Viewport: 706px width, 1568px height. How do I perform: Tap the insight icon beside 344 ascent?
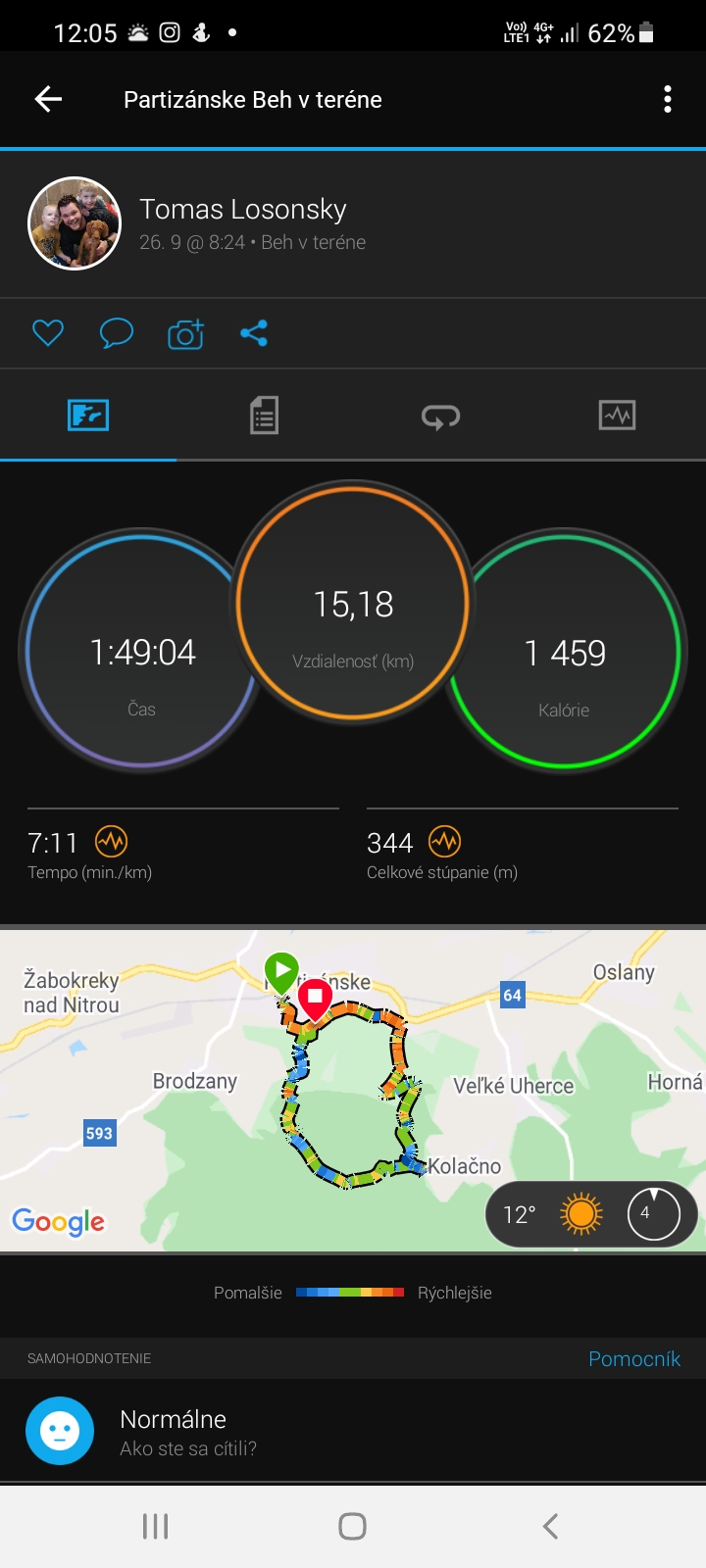coord(444,842)
